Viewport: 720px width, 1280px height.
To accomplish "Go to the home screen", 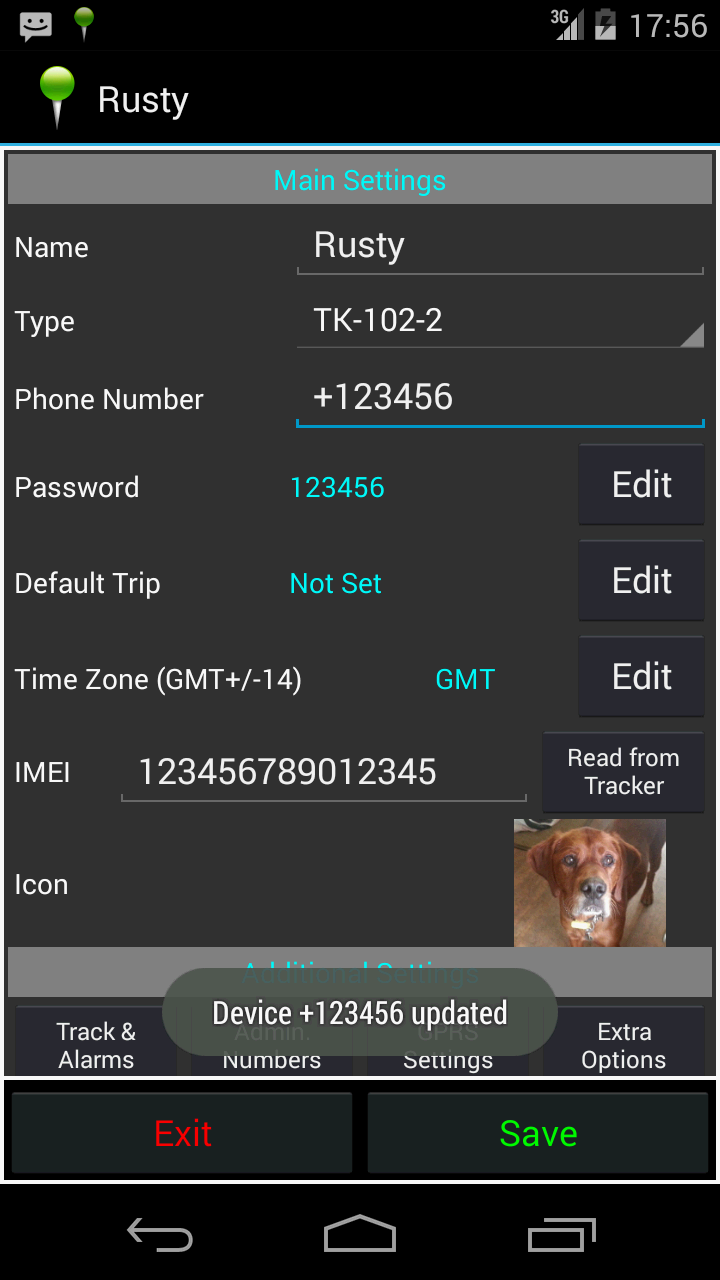I will pos(360,1236).
